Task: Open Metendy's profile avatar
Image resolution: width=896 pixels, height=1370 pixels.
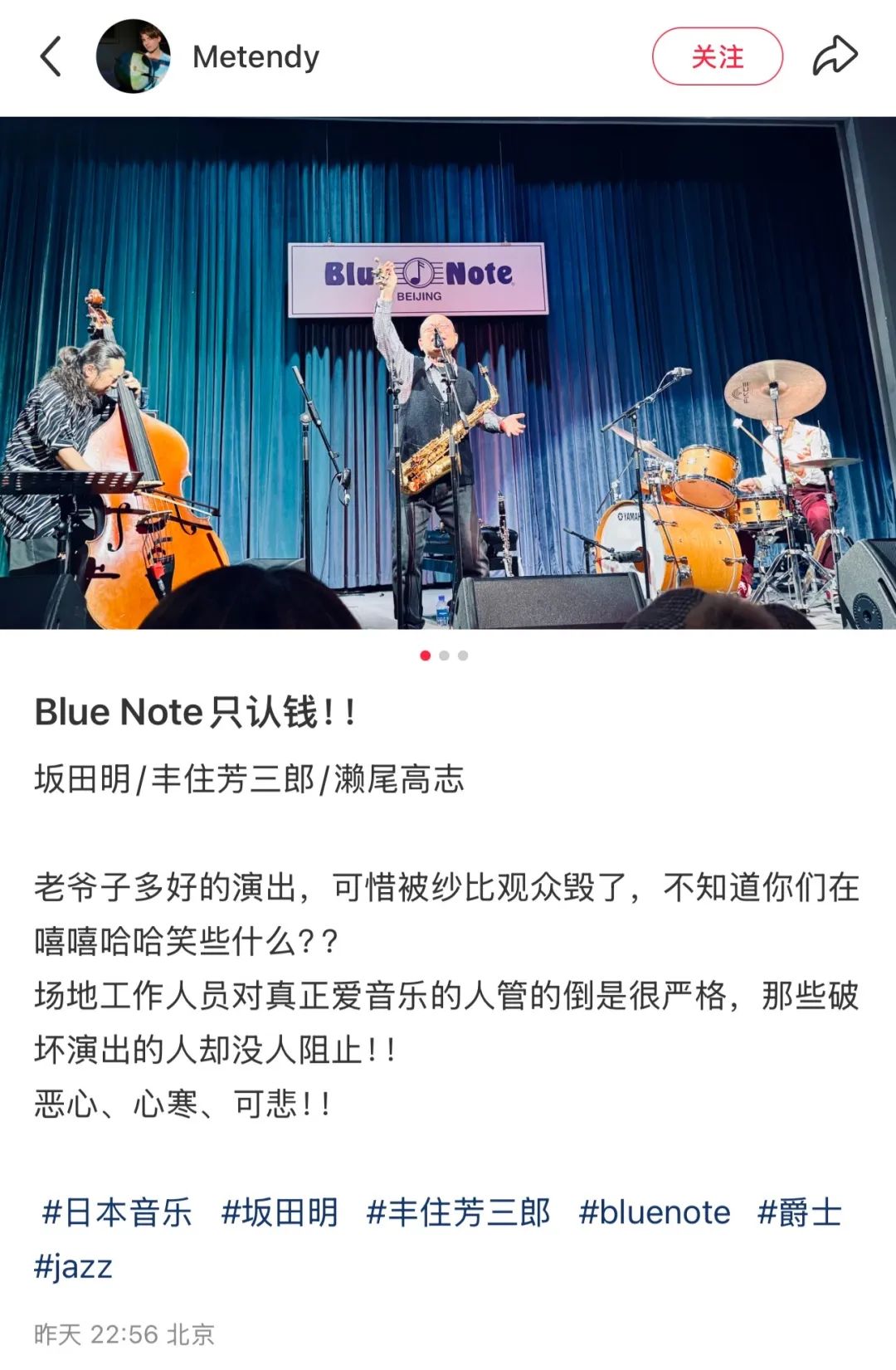Action: pyautogui.click(x=134, y=56)
